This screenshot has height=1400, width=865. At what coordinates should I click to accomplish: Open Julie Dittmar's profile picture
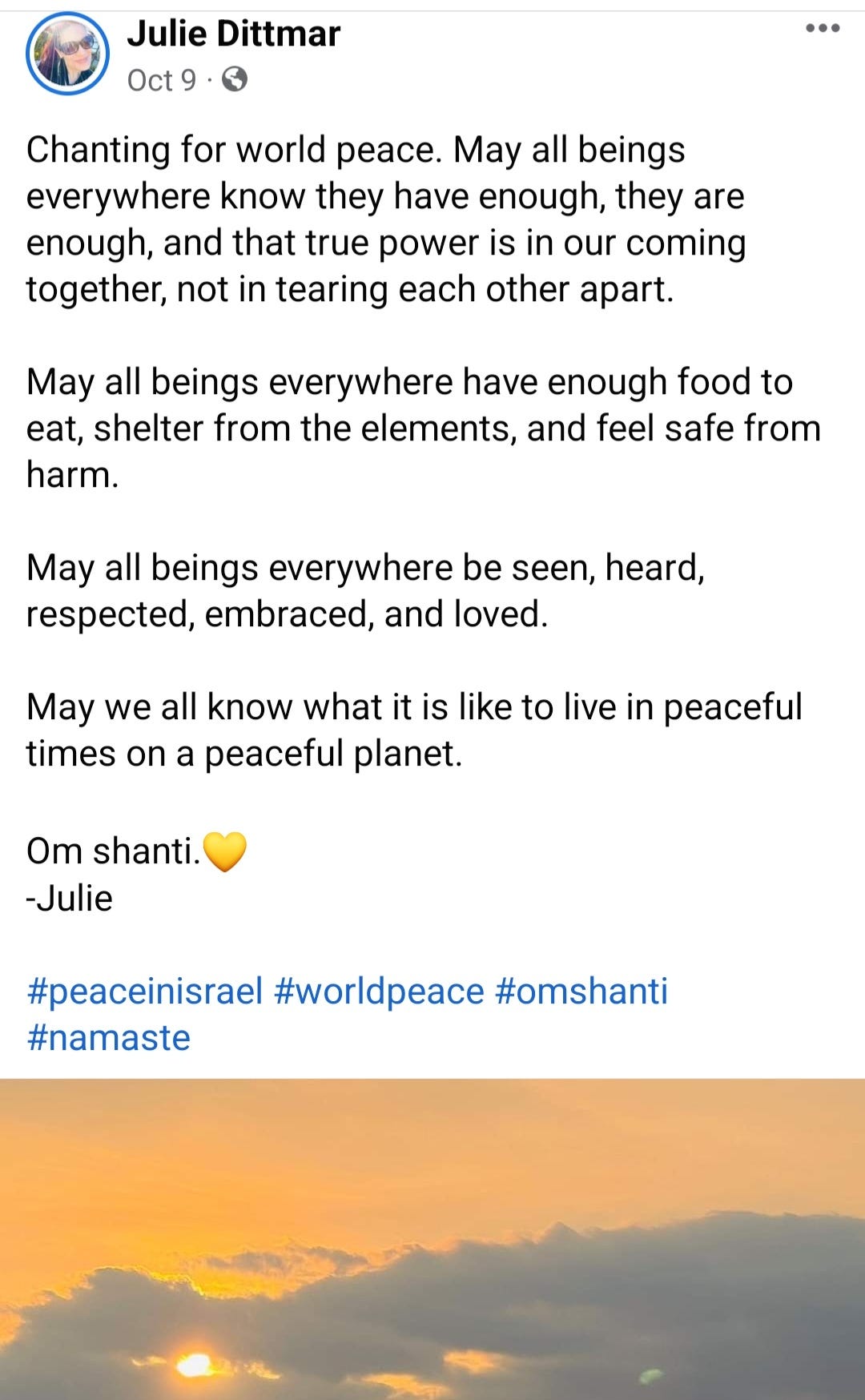click(67, 54)
